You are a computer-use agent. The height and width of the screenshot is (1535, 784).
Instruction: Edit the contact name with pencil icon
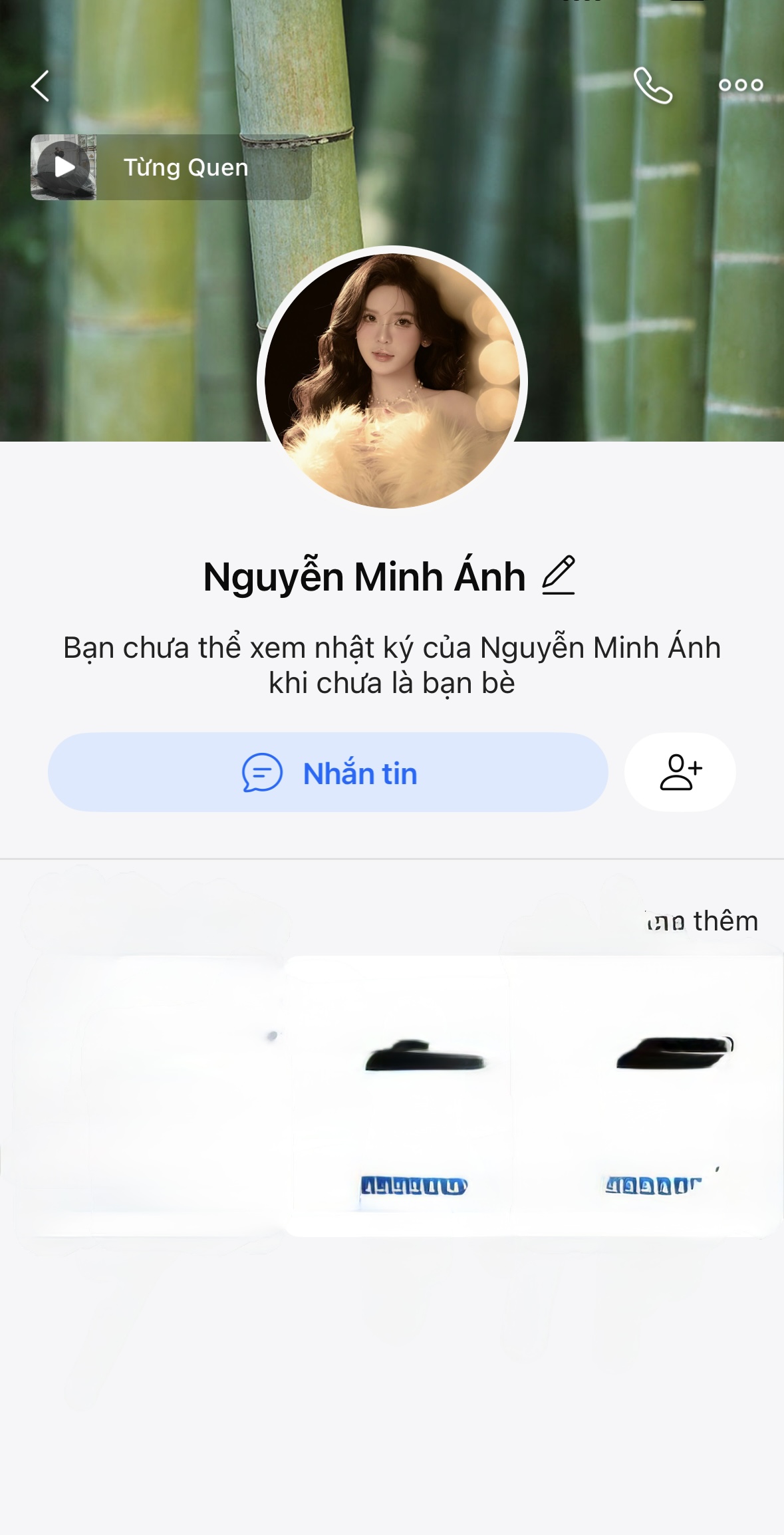tap(559, 575)
